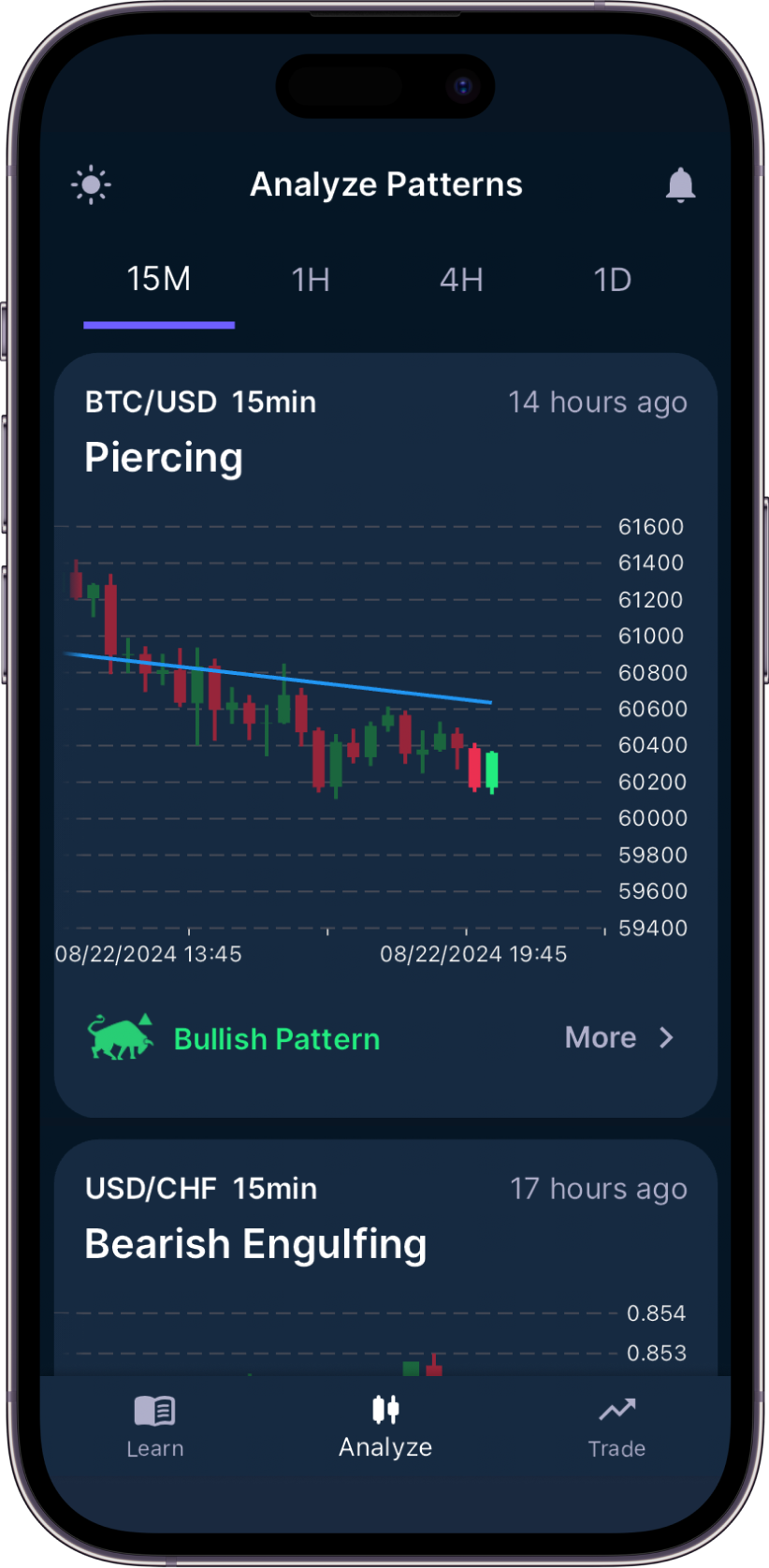Toggle the light theme sun icon

91,185
